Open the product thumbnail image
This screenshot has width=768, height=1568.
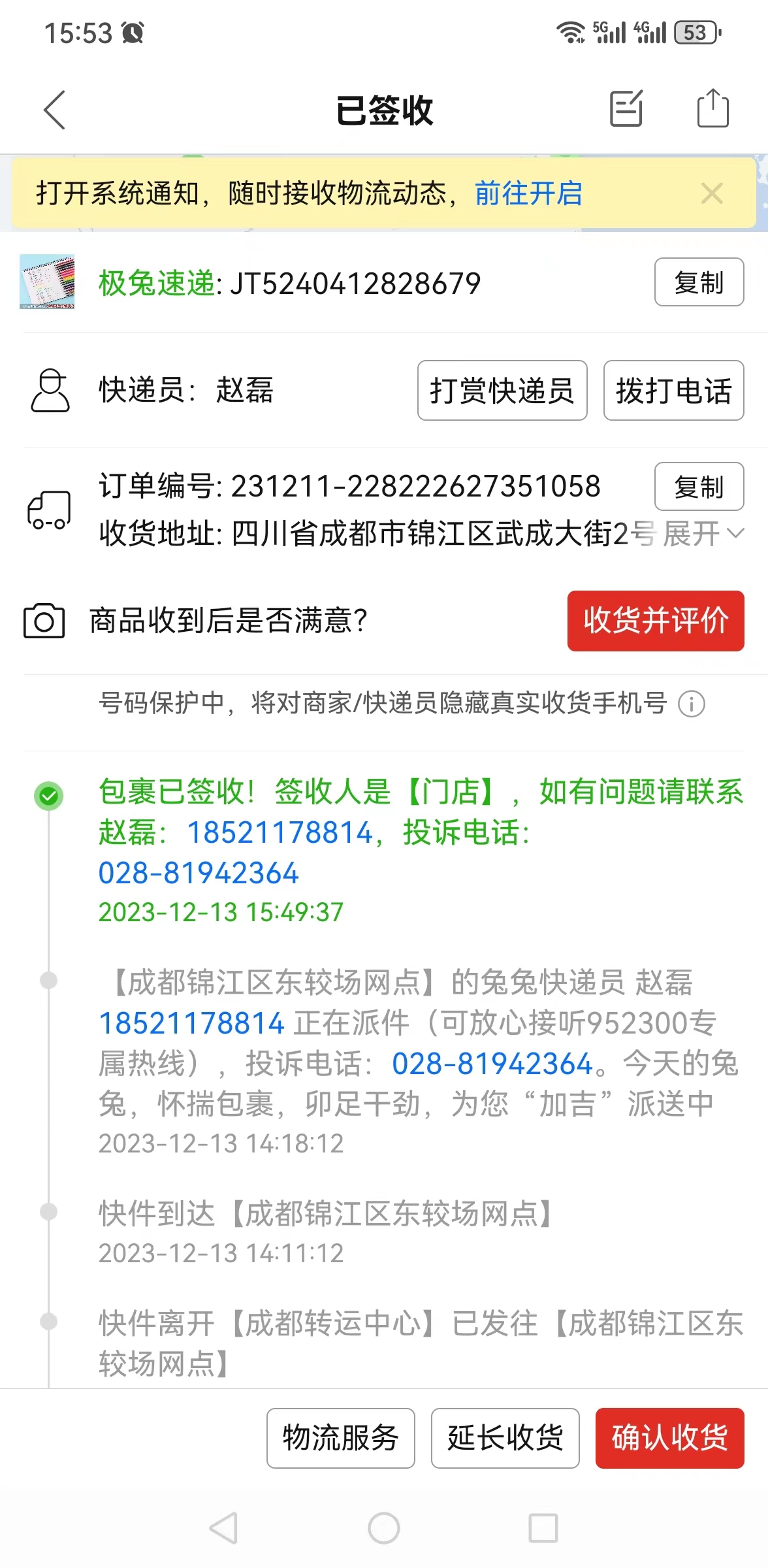(x=47, y=282)
